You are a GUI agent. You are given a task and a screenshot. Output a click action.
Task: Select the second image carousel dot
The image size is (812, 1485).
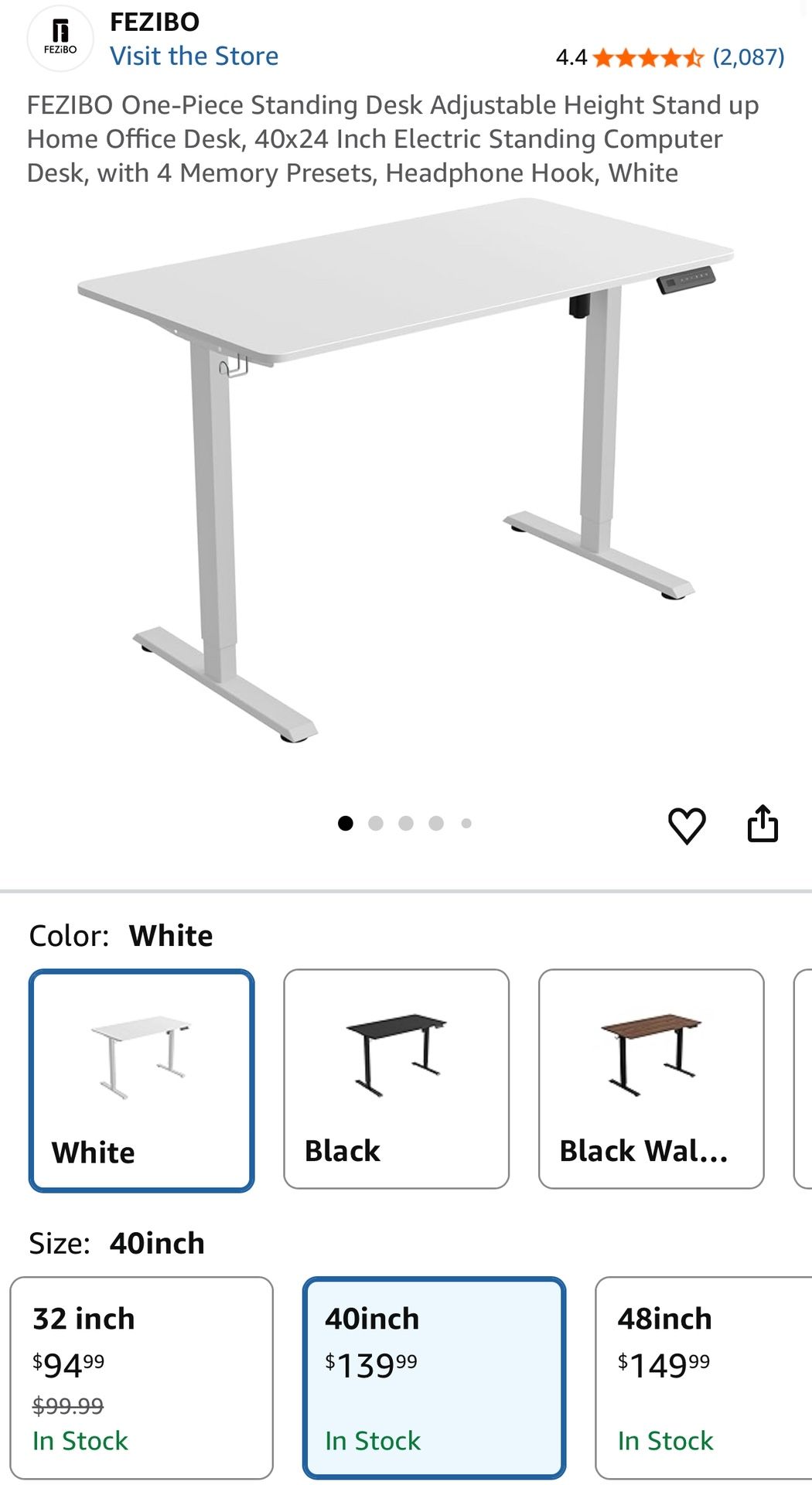375,824
